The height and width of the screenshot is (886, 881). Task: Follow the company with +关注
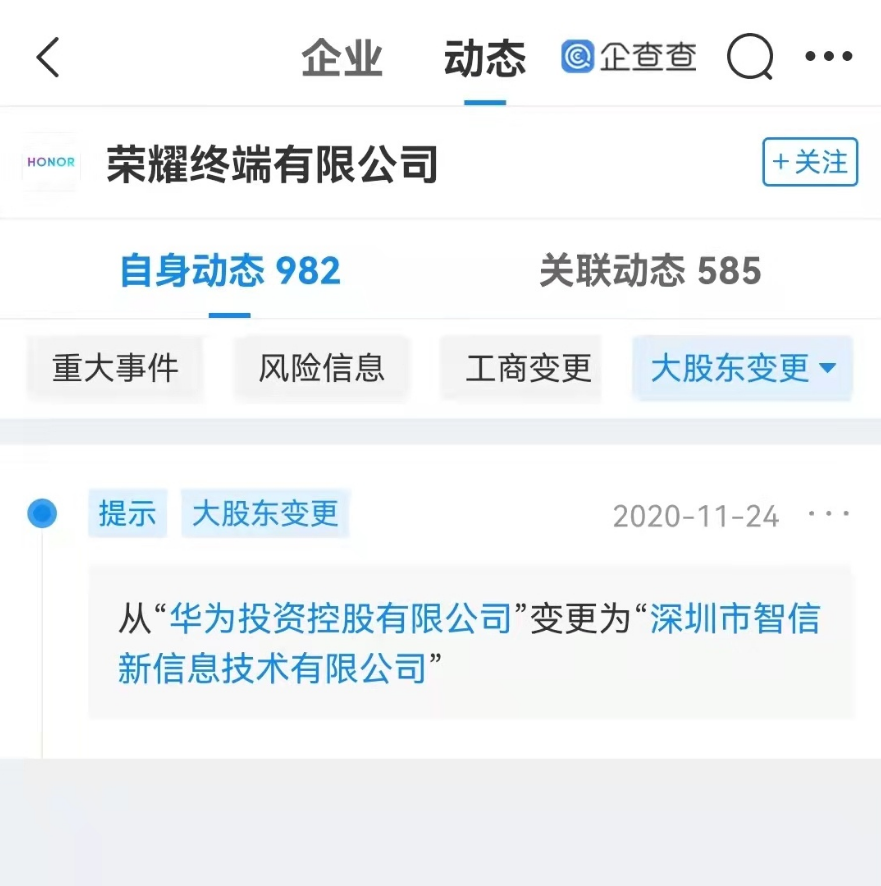[810, 162]
